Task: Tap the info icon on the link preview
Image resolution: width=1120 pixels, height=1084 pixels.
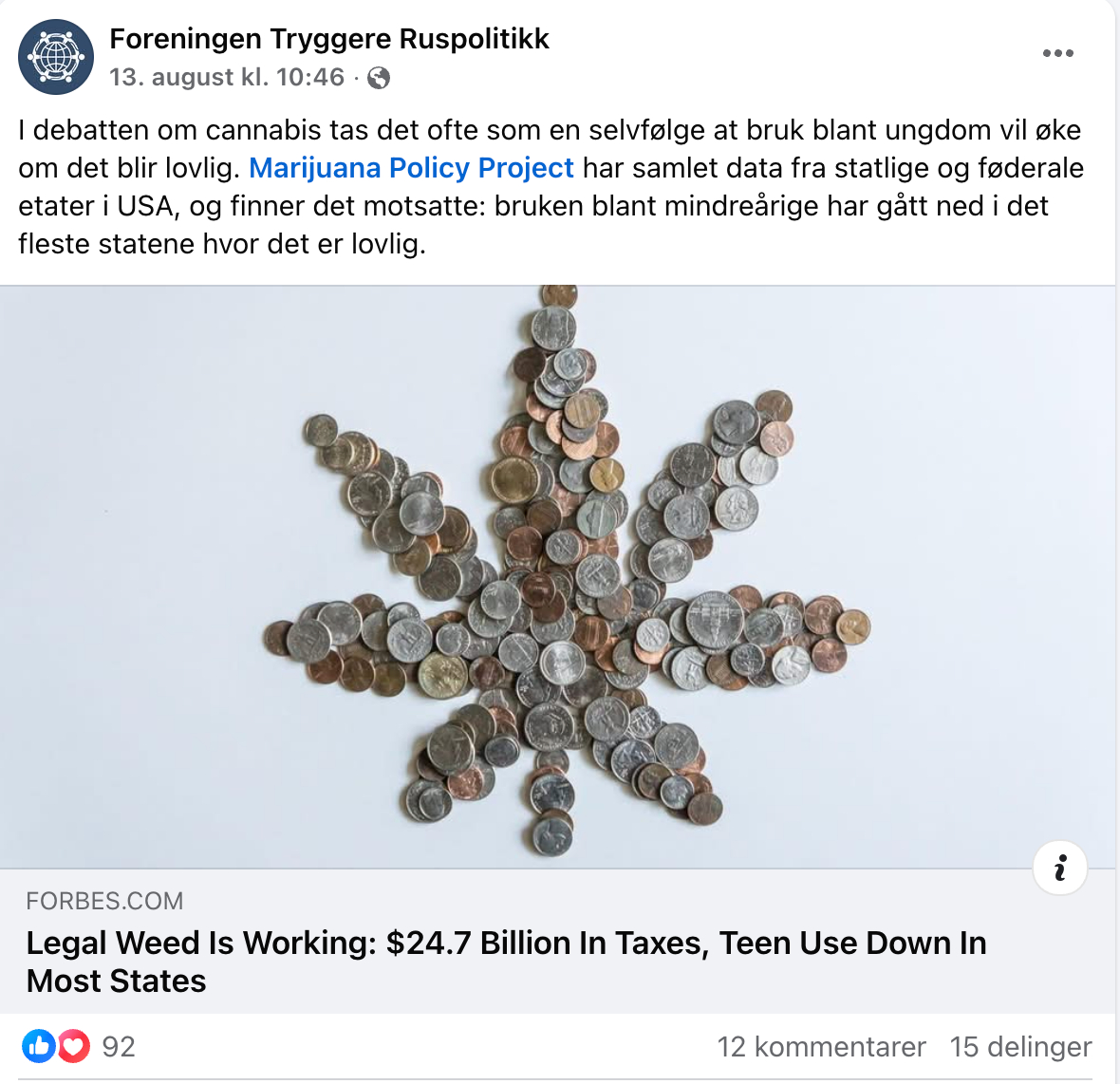Action: pyautogui.click(x=1059, y=868)
